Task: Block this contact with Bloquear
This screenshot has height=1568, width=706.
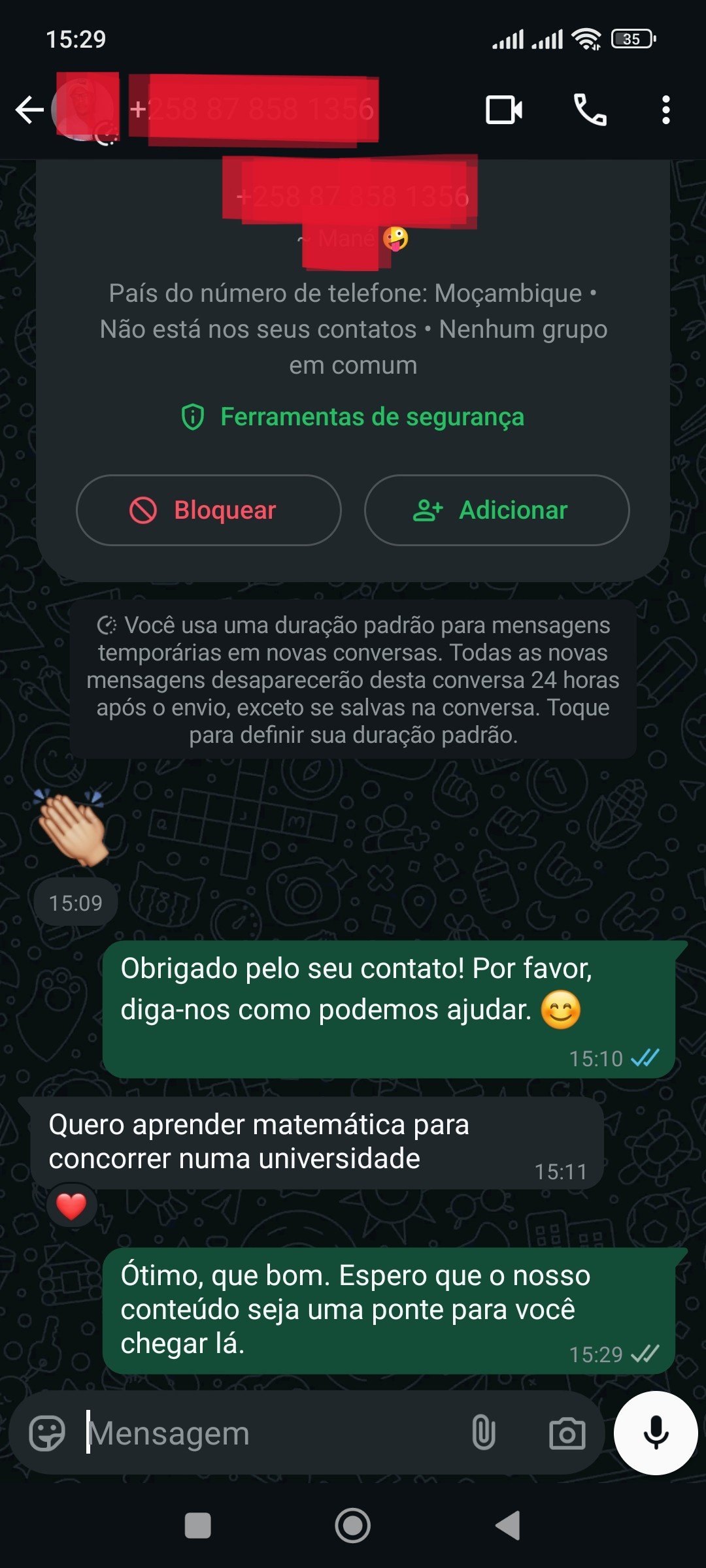Action: click(x=208, y=510)
